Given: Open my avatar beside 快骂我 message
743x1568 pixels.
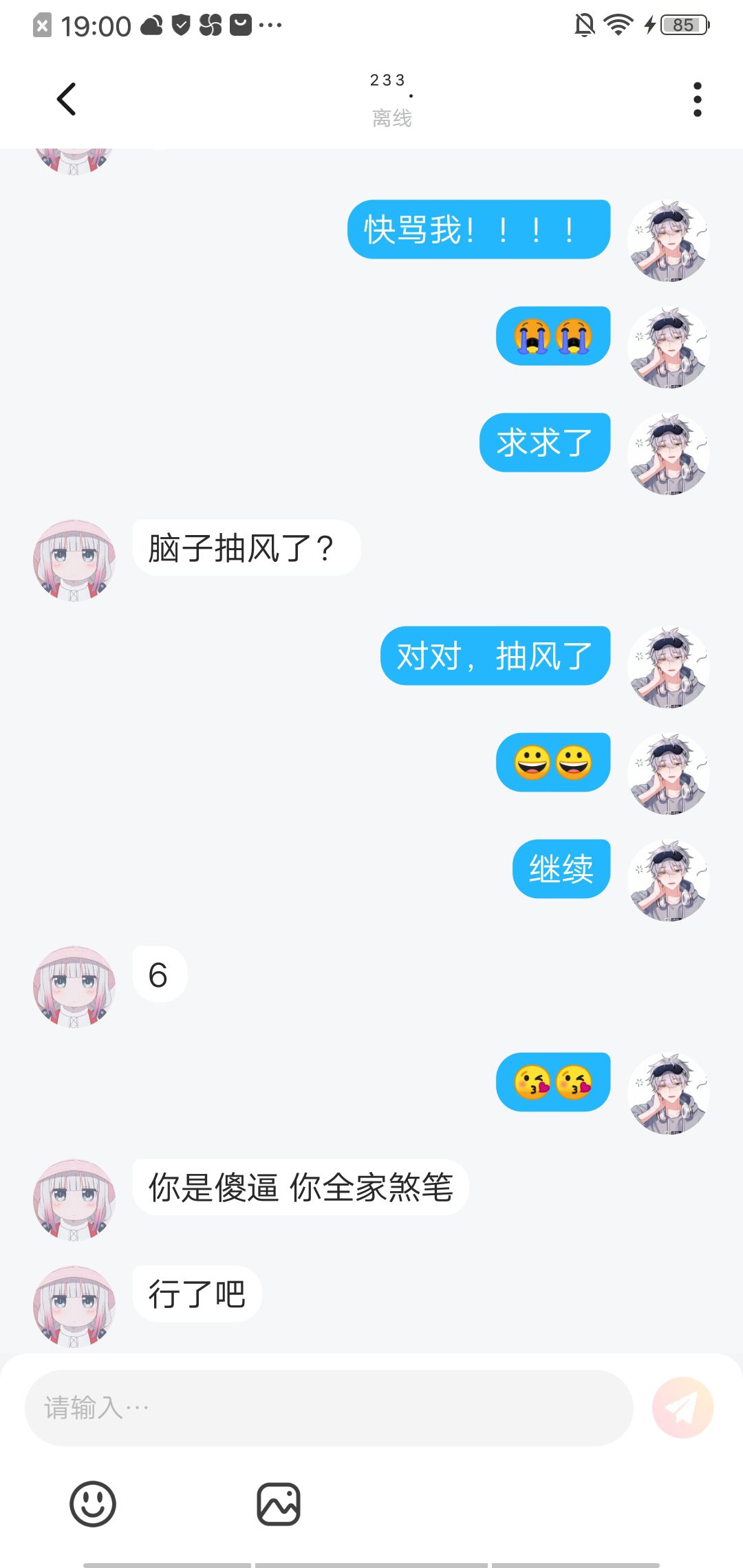Looking at the screenshot, I should tap(668, 241).
